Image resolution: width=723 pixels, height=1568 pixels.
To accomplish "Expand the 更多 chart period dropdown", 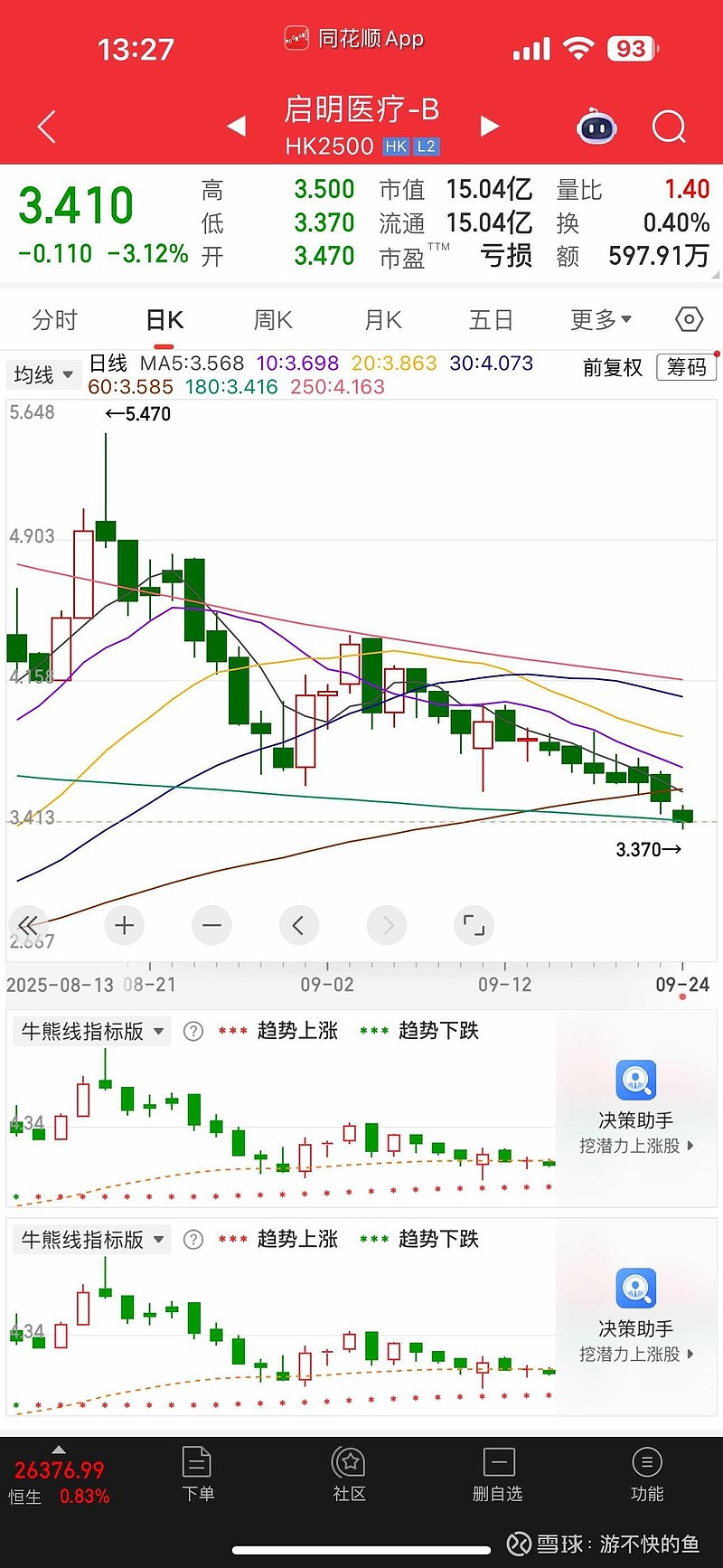I will [x=601, y=320].
